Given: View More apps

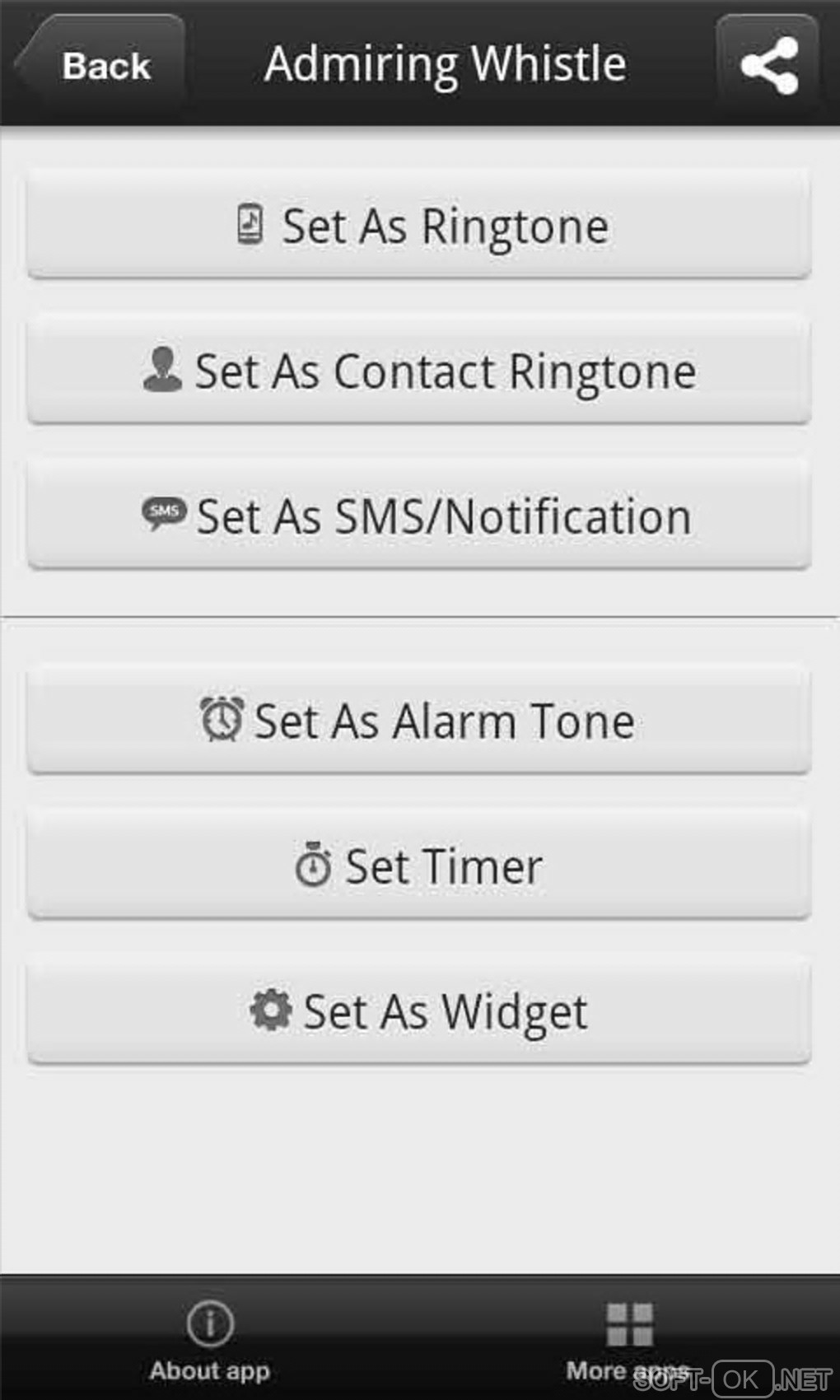Looking at the screenshot, I should tap(628, 1340).
